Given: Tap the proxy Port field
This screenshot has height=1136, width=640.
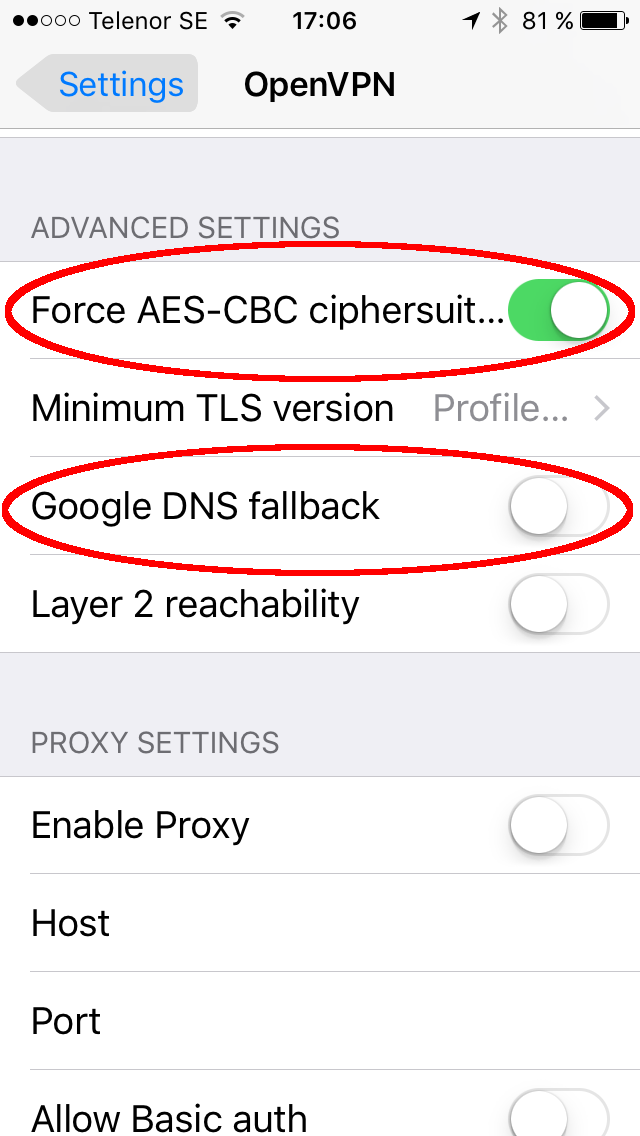Looking at the screenshot, I should click(x=320, y=1021).
